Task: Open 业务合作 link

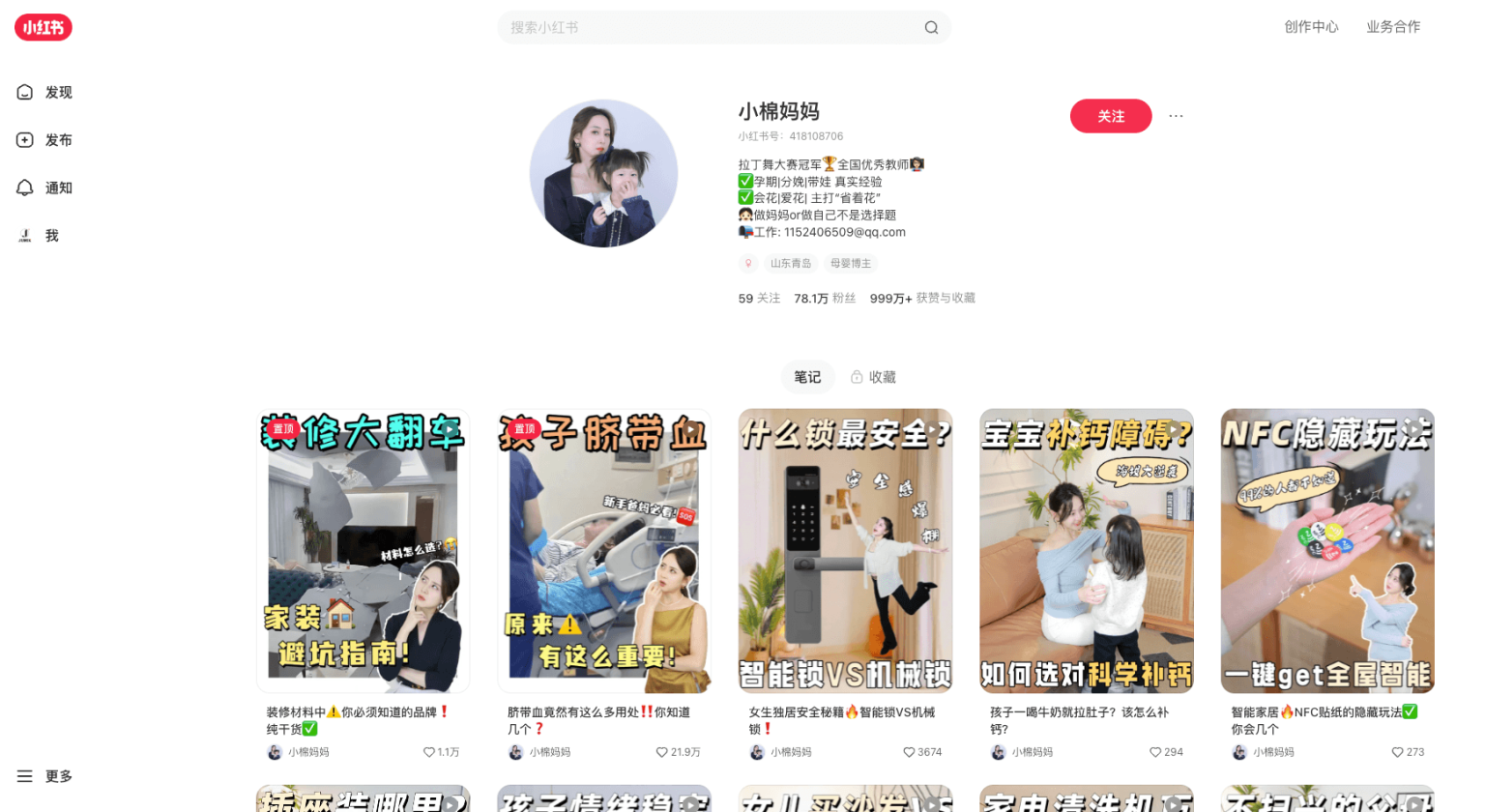Action: [1393, 27]
